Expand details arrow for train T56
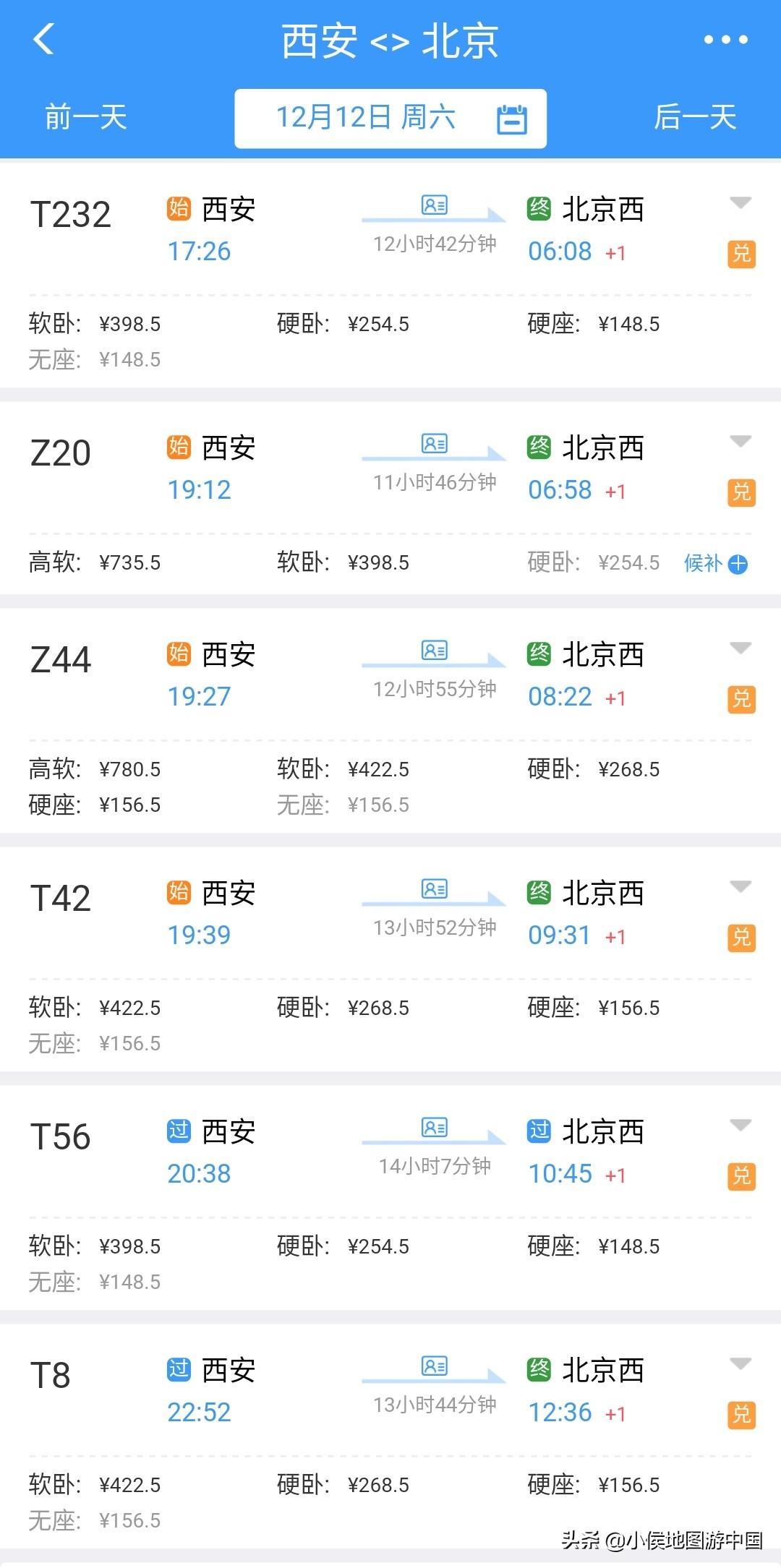Image resolution: width=781 pixels, height=1568 pixels. (741, 1125)
